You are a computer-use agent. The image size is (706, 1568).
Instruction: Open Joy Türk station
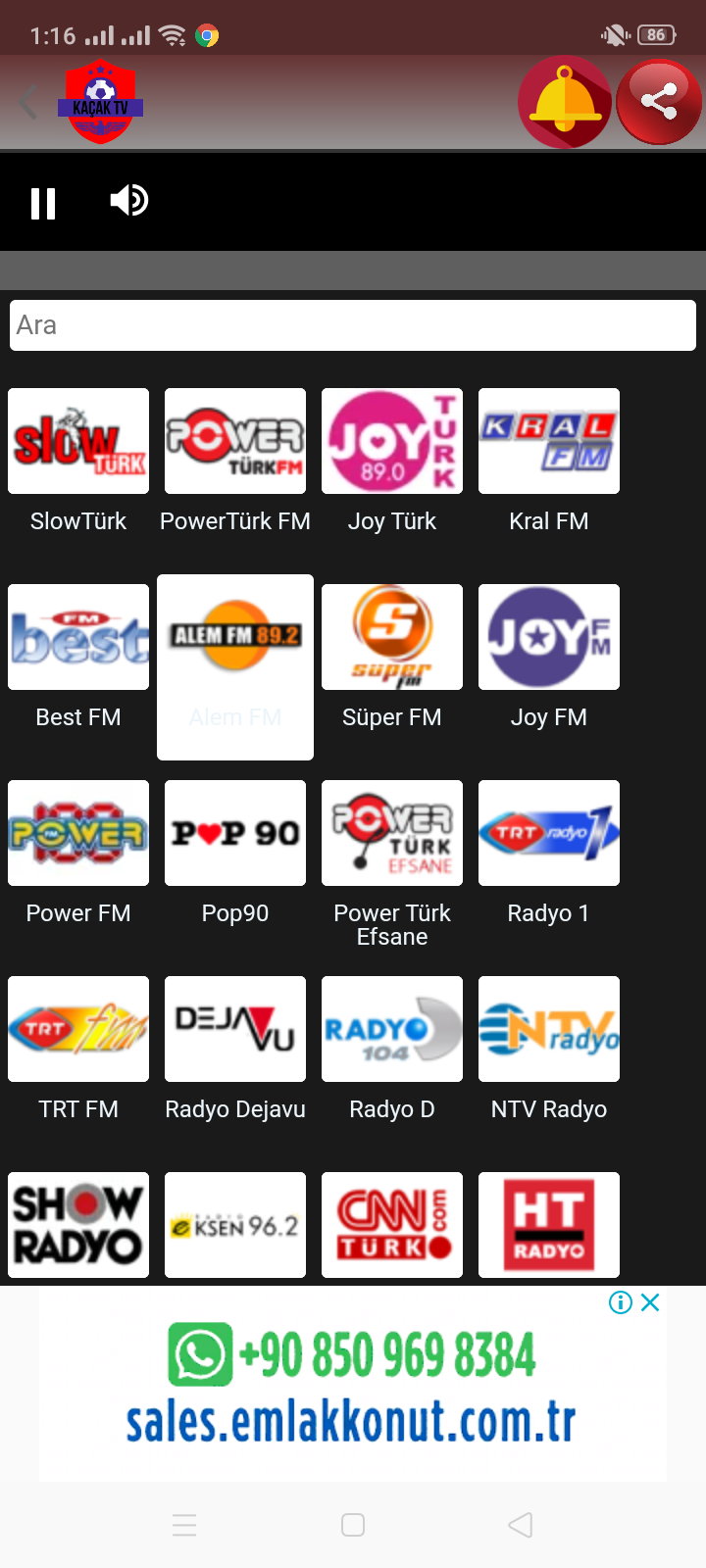coord(392,461)
